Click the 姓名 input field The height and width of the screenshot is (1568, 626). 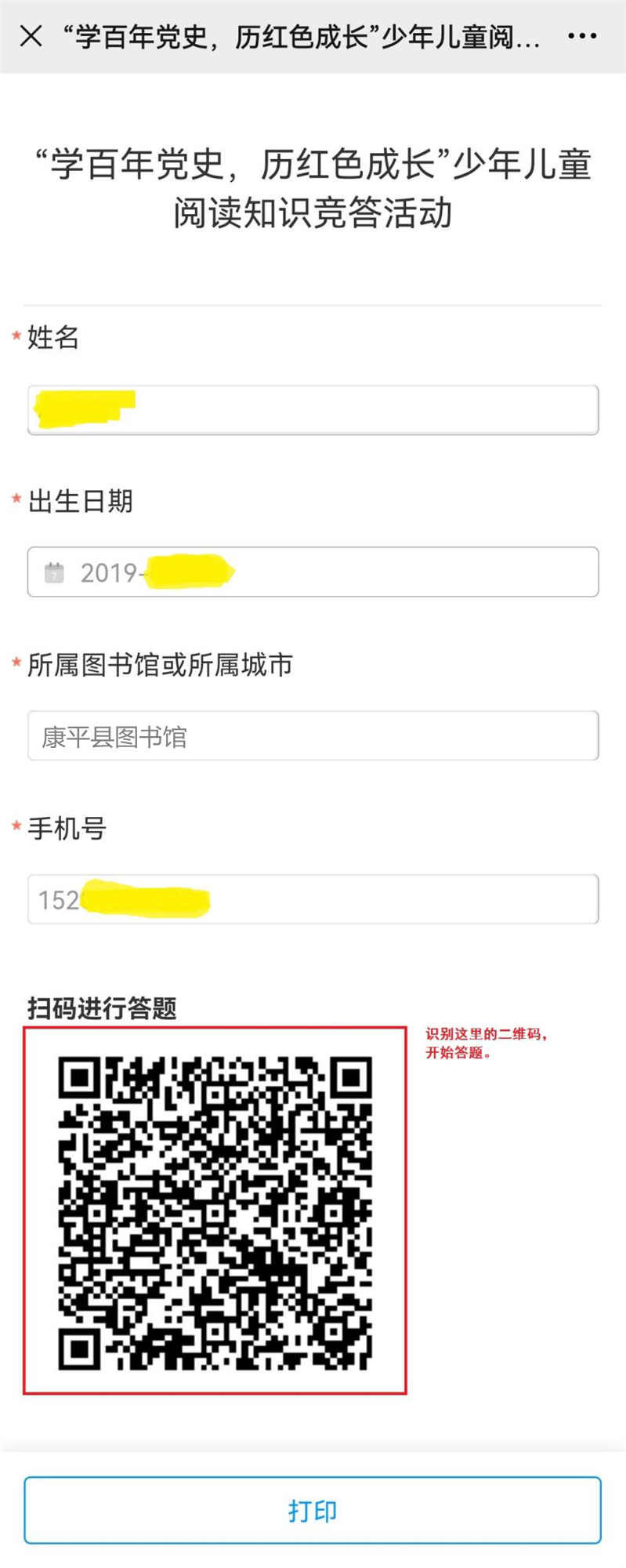[313, 408]
